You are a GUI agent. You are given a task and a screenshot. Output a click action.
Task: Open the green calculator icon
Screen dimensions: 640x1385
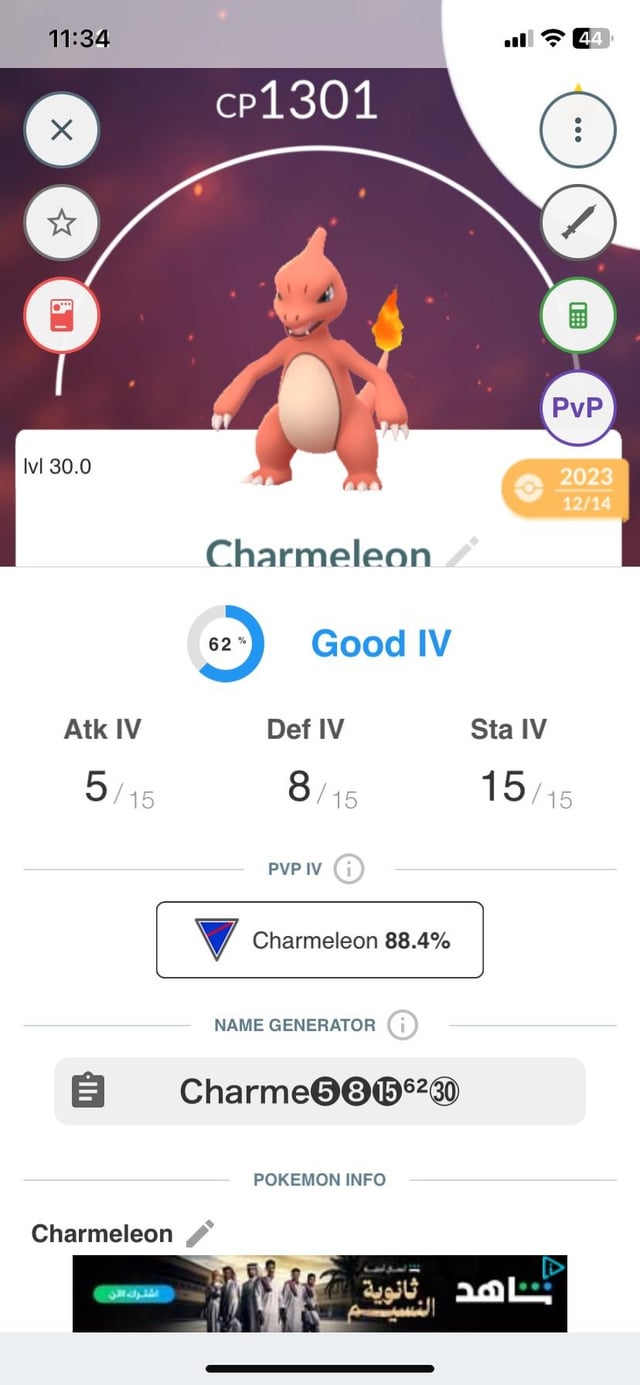click(x=577, y=316)
